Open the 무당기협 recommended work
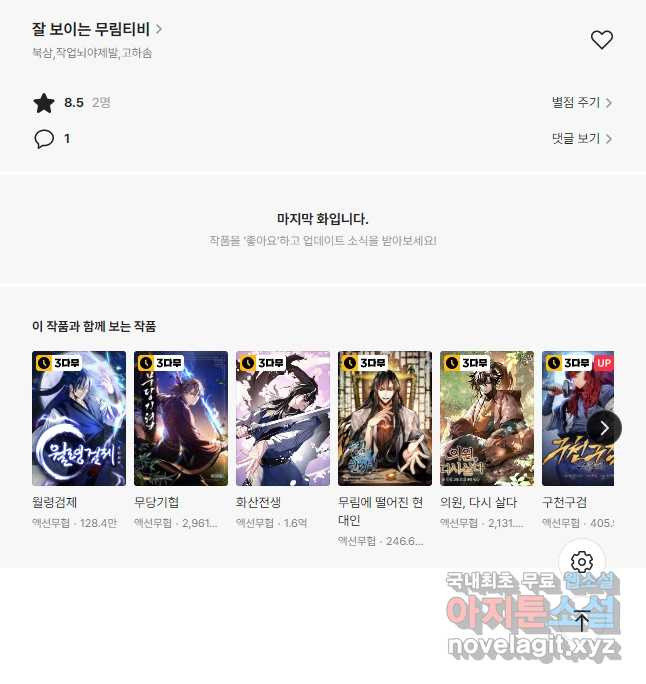 coord(181,418)
